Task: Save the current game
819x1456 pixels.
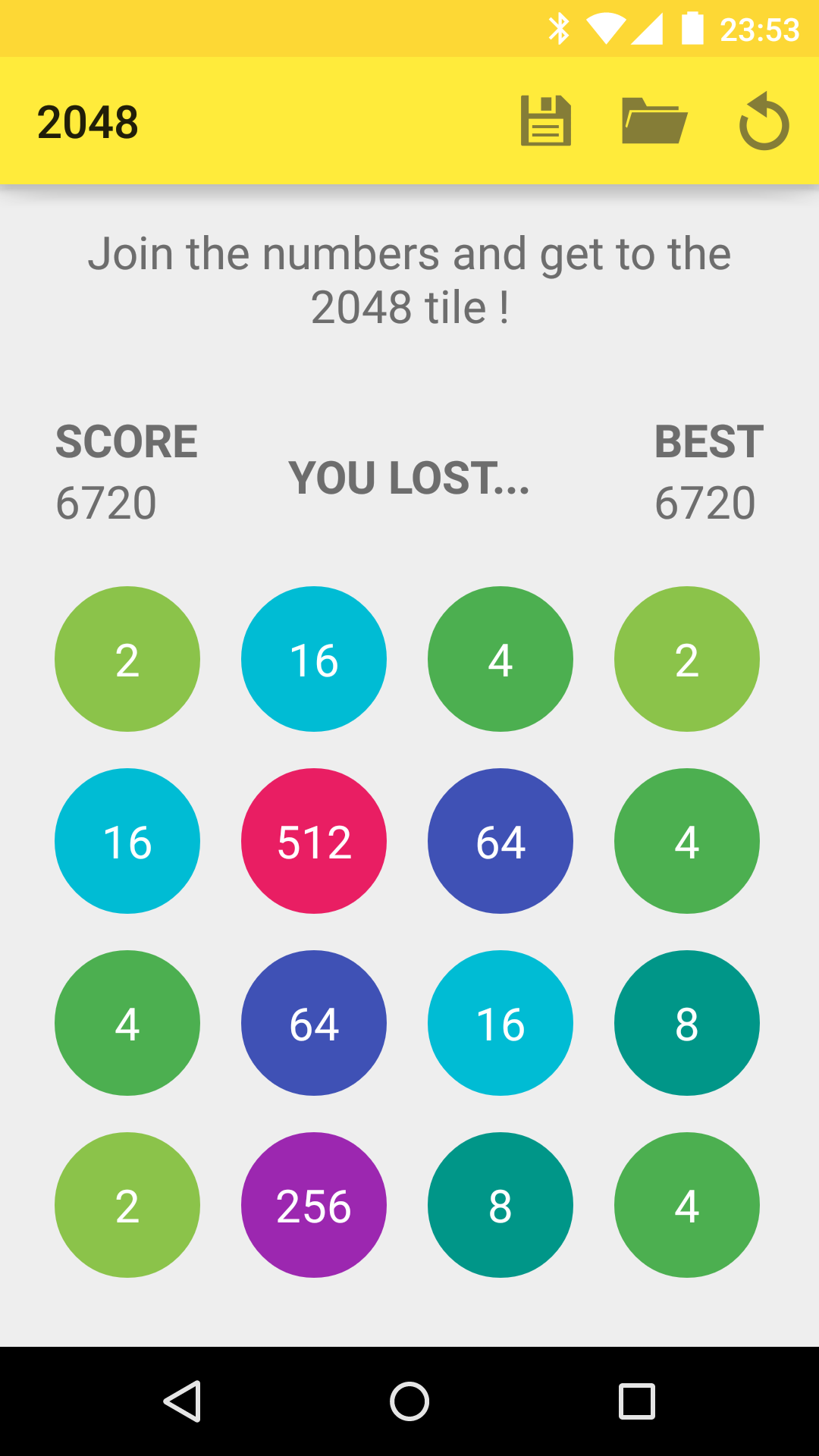Action: coord(545,121)
